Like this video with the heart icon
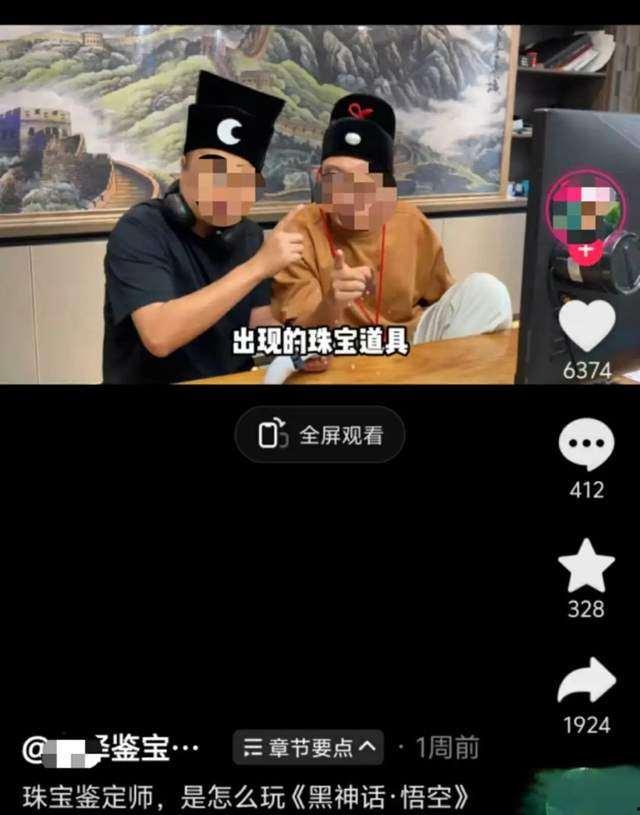The height and width of the screenshot is (815, 640). click(x=586, y=326)
